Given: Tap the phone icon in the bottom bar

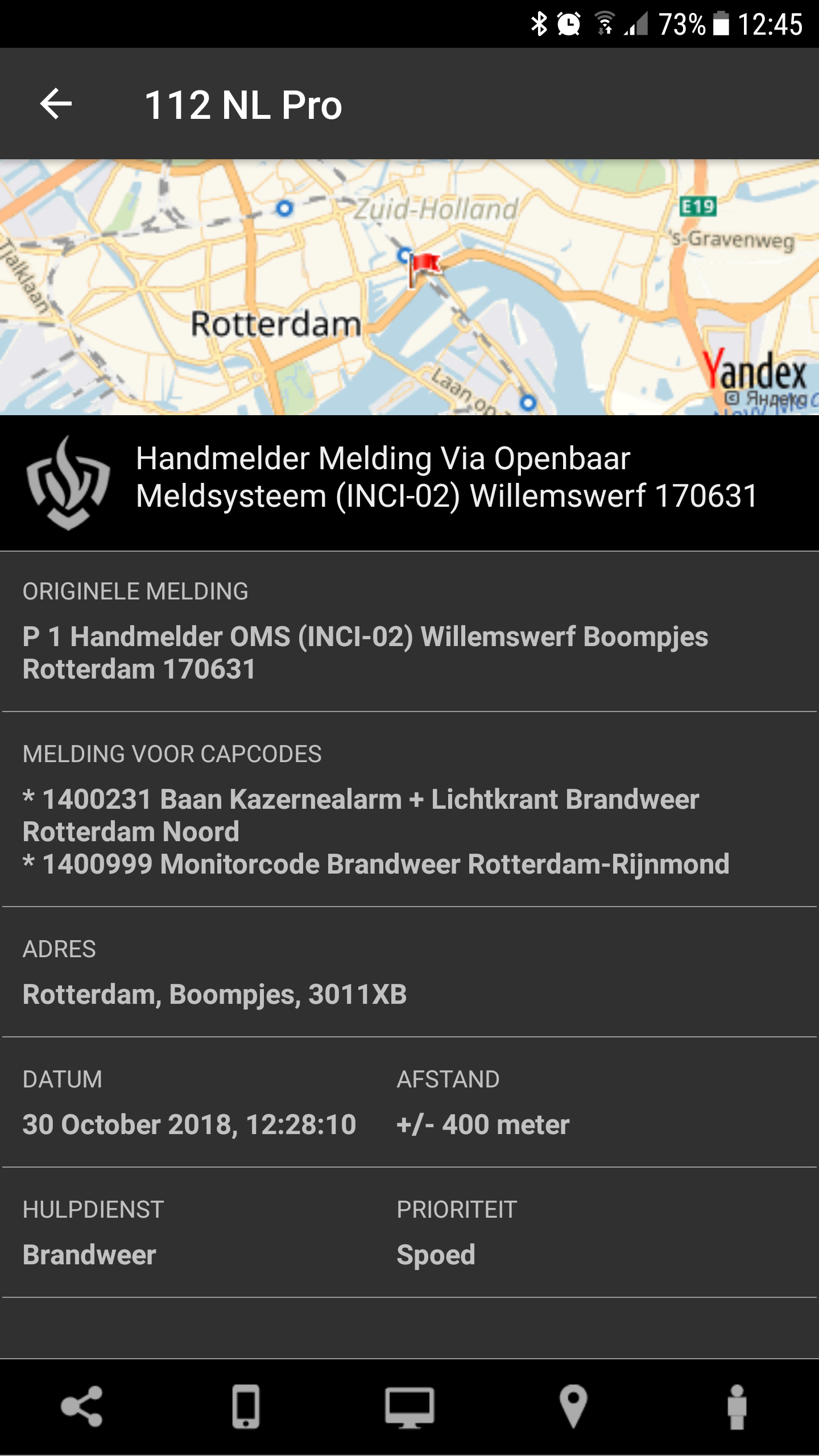Looking at the screenshot, I should (x=246, y=1407).
